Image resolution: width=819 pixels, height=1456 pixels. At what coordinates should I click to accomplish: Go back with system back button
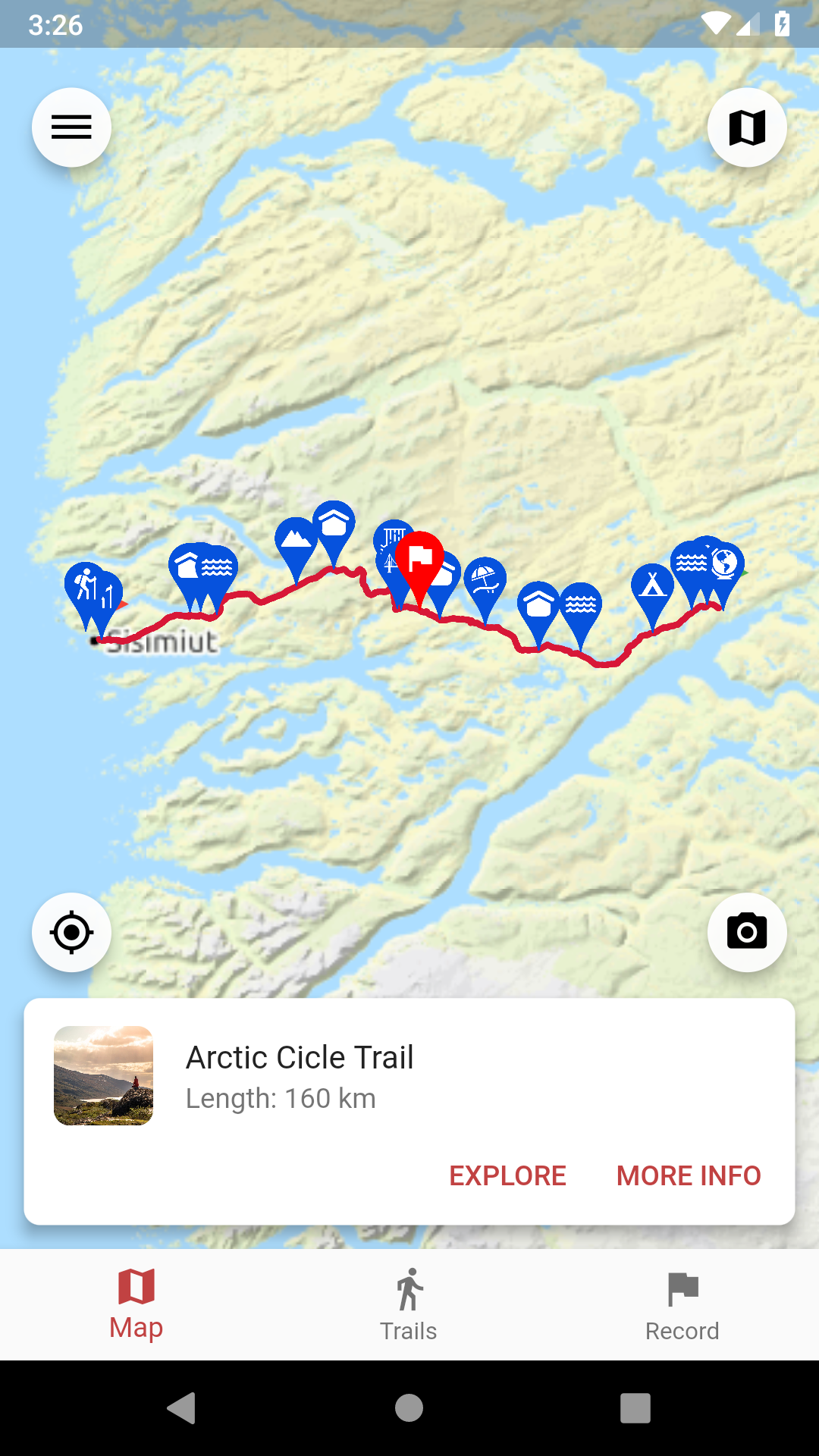tap(182, 1408)
